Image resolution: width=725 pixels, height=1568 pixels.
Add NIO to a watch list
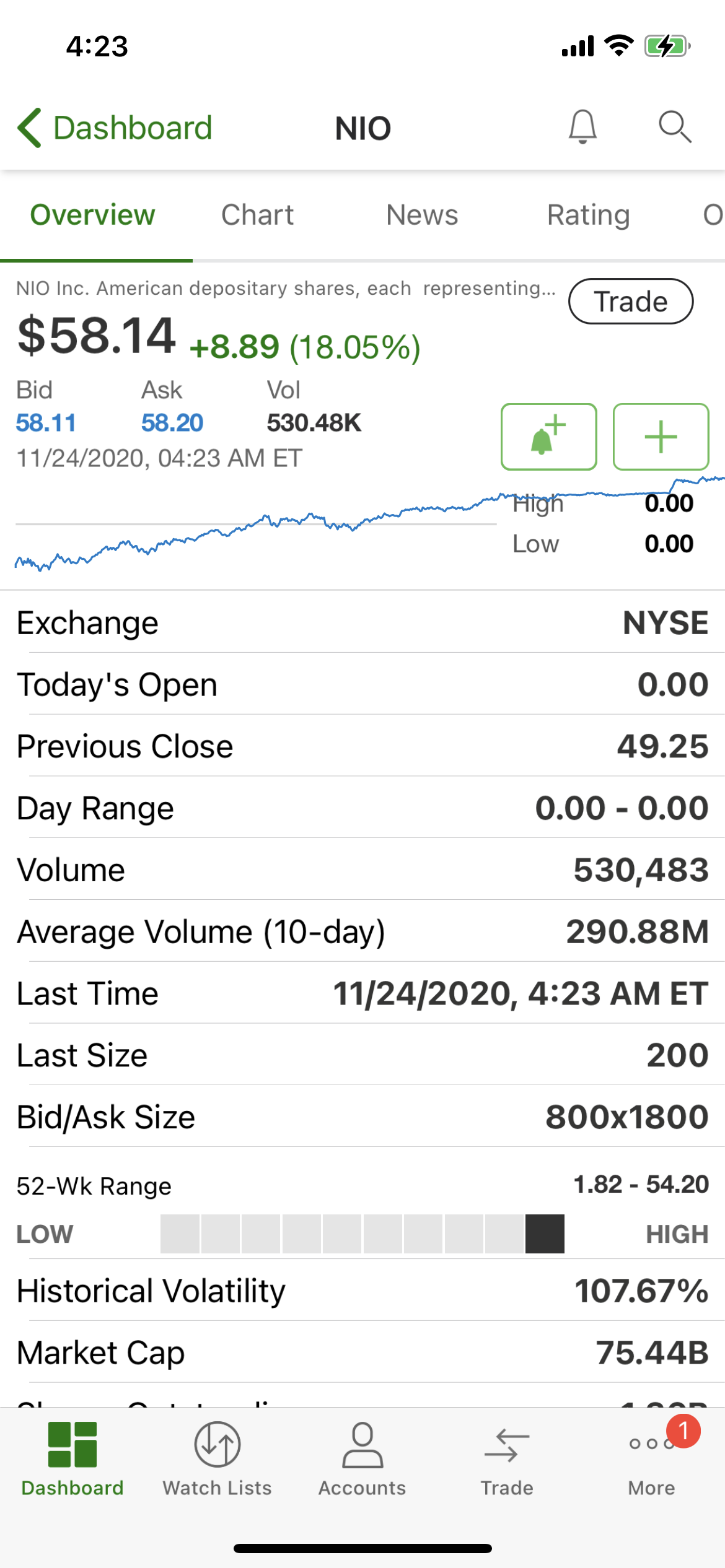coord(661,437)
